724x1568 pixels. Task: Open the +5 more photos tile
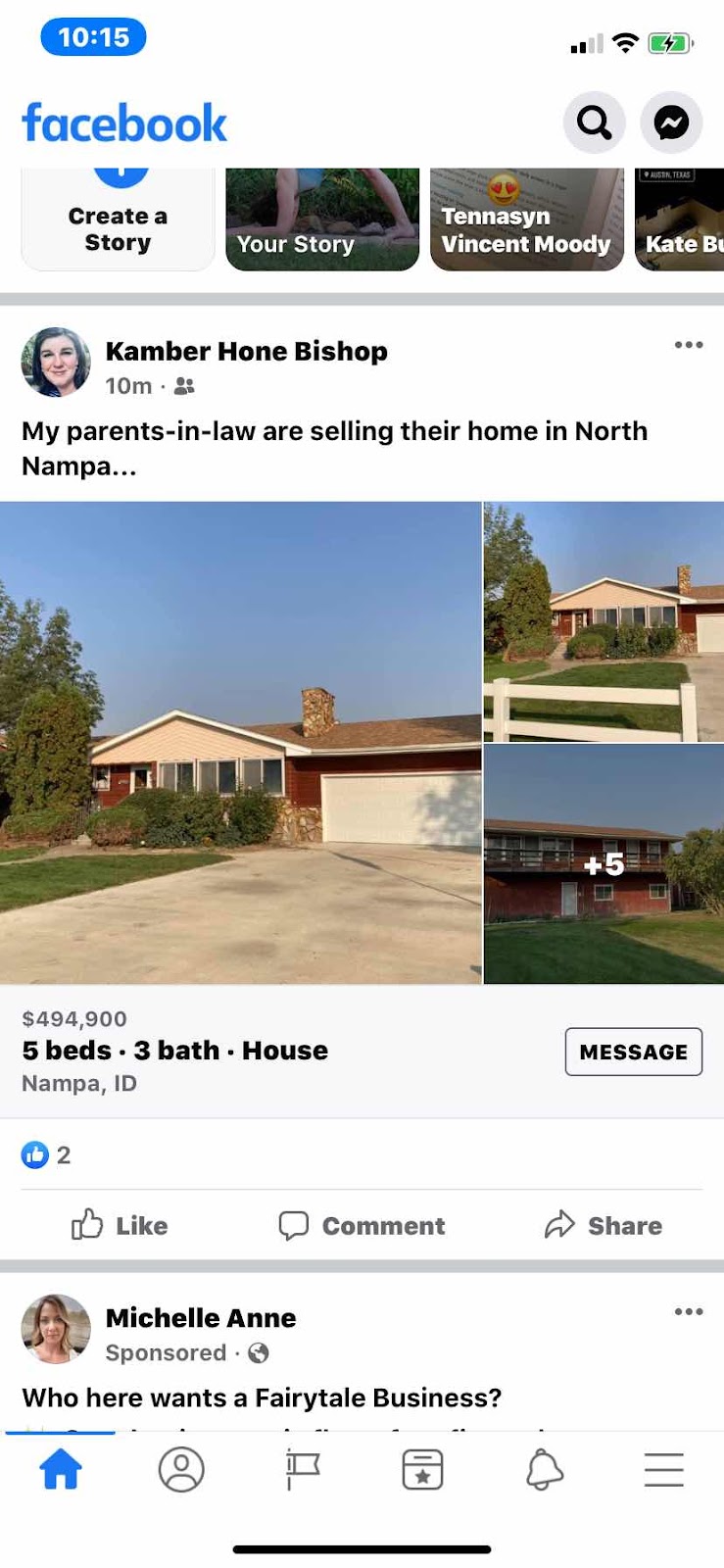[x=603, y=863]
